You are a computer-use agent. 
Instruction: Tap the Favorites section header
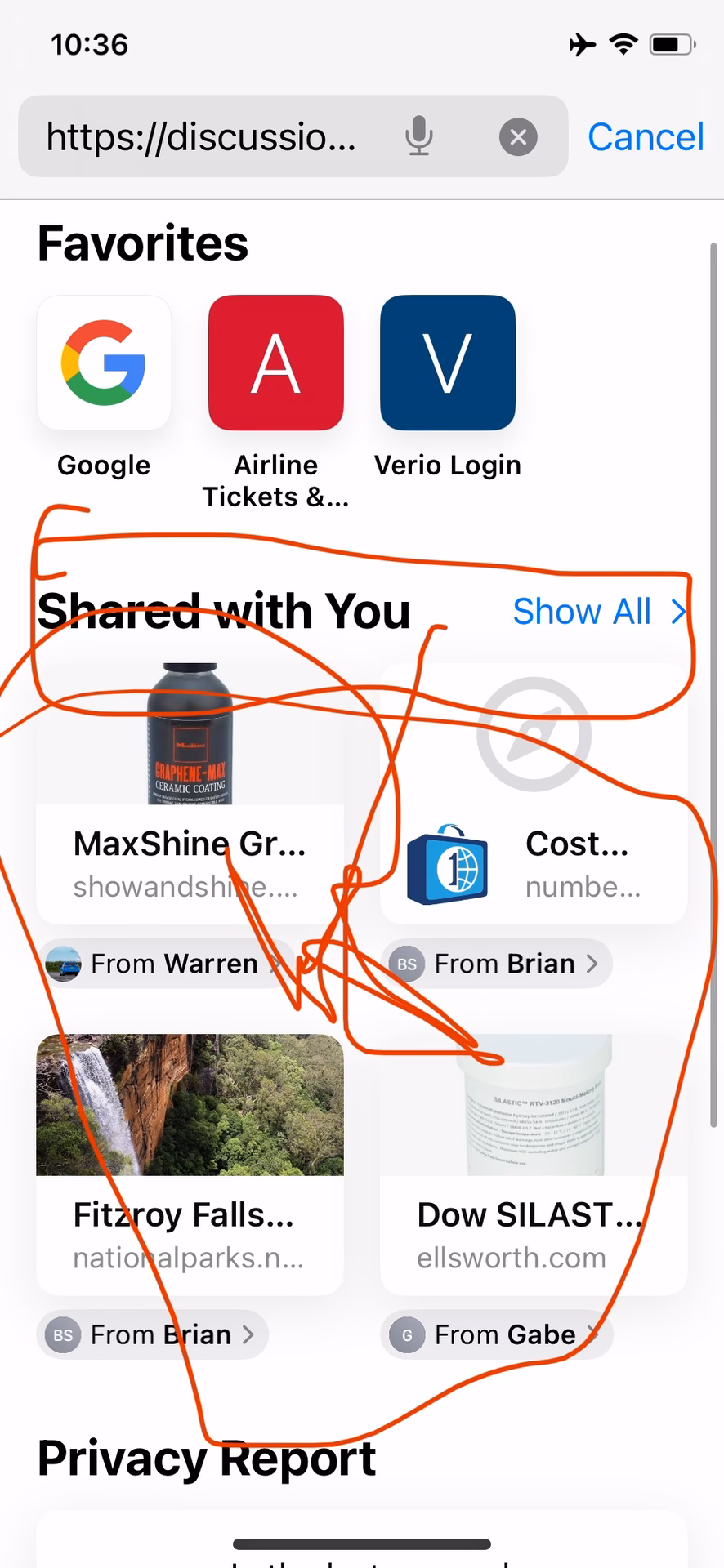pos(142,243)
